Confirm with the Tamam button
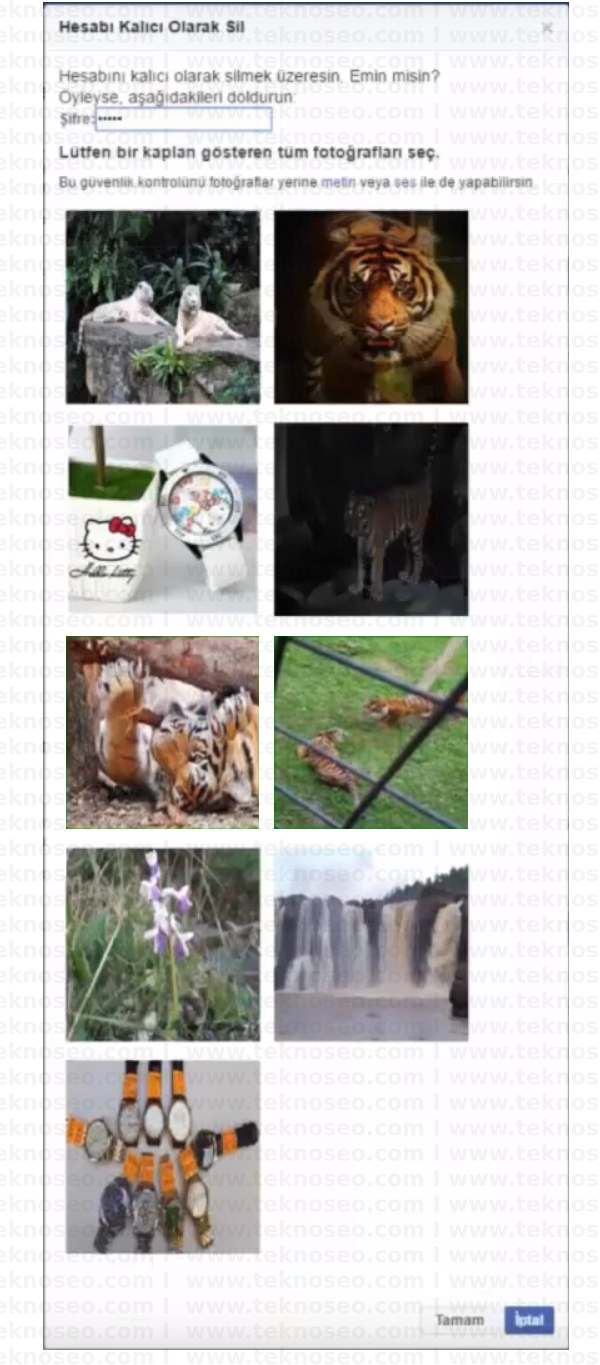This screenshot has width=600, height=1365. coord(460,1320)
